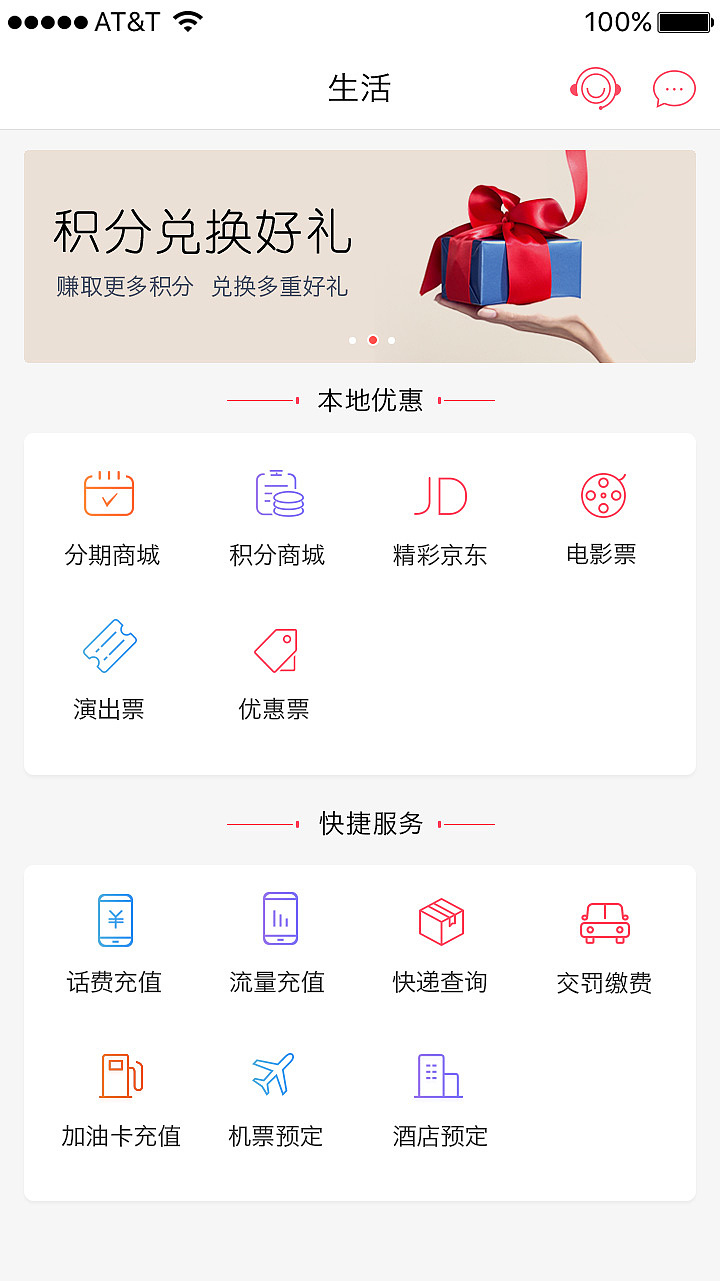Viewport: 720px width, 1281px height.
Task: Tap the 快递查询 package icon
Action: click(x=438, y=919)
